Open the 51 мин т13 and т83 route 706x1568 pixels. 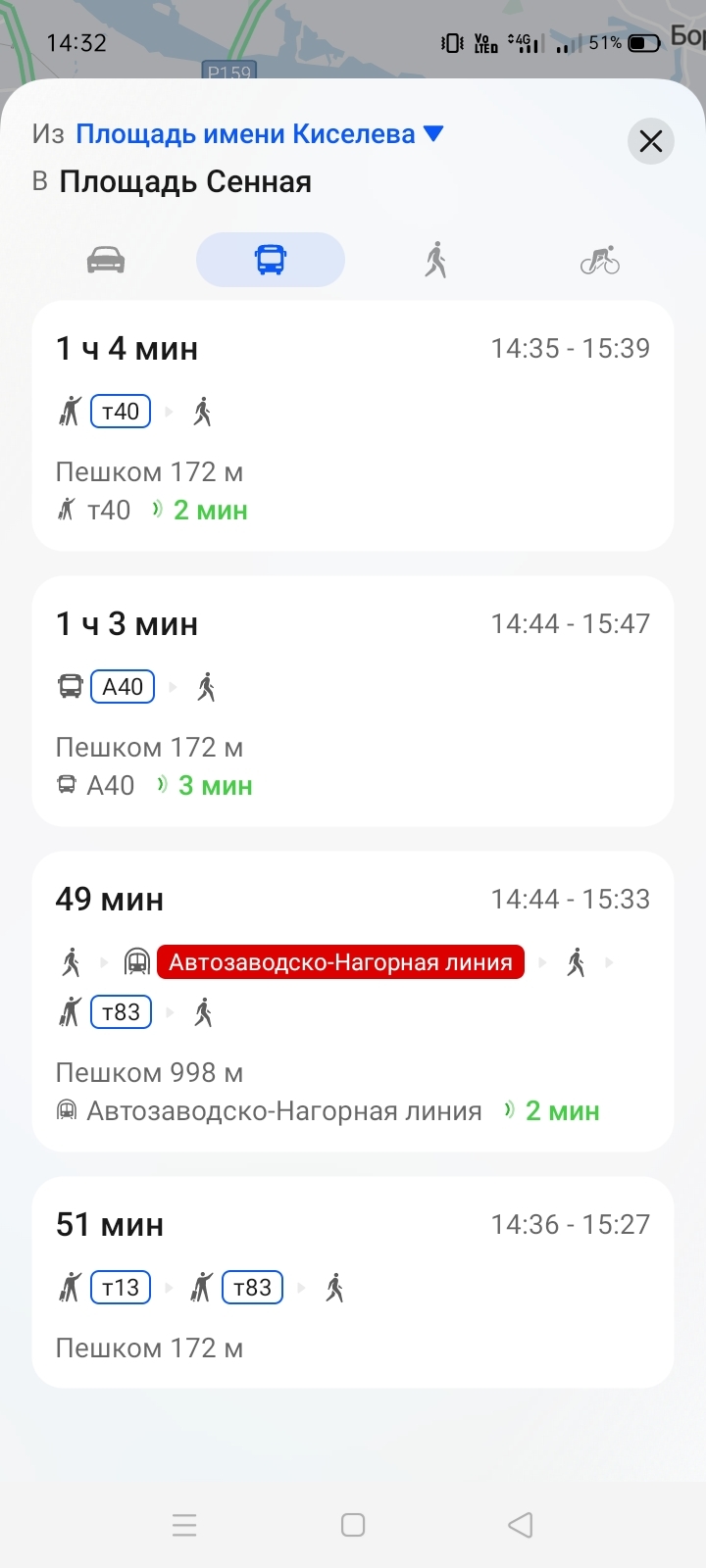tap(353, 1282)
